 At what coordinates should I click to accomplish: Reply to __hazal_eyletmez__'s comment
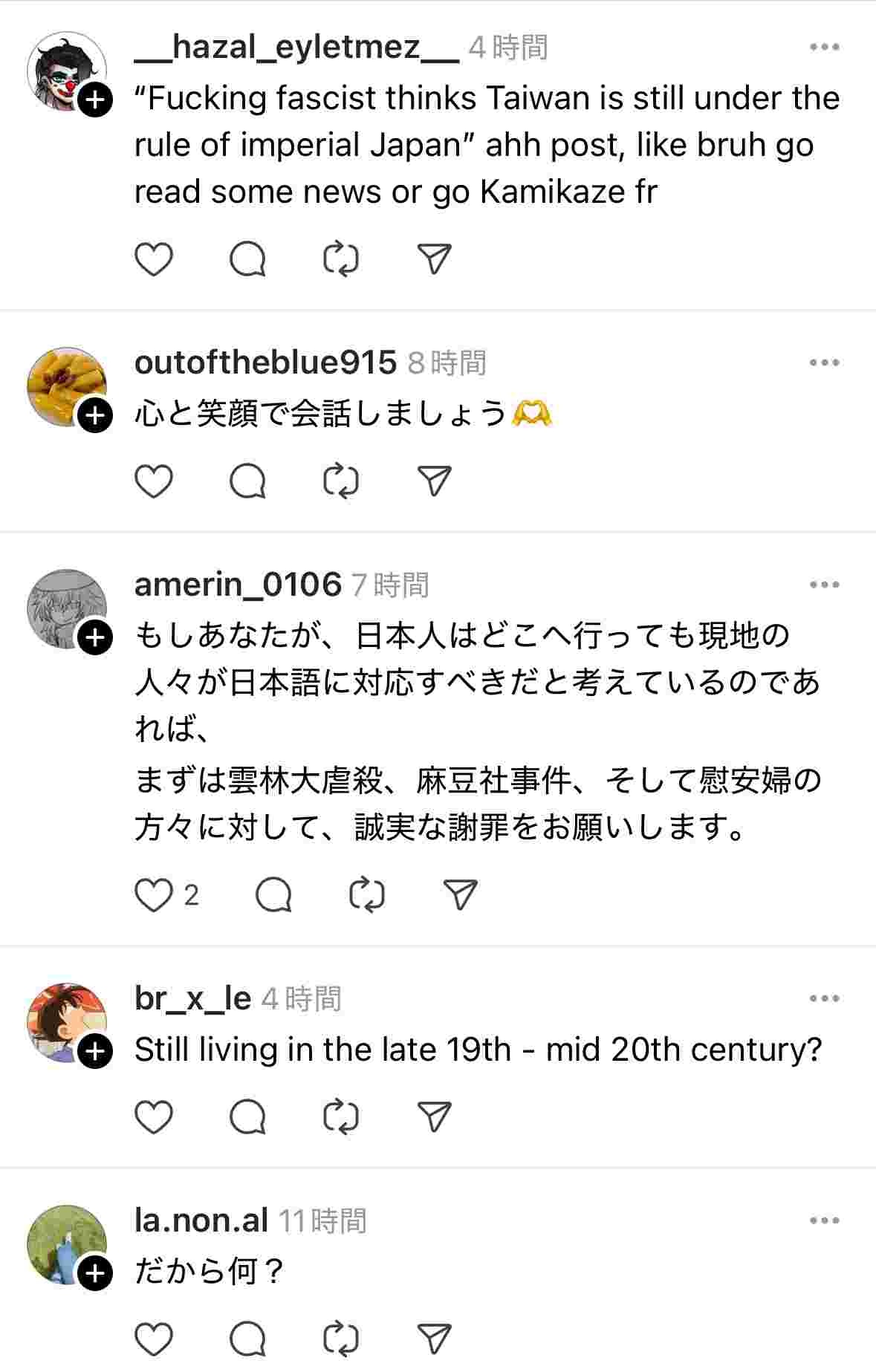point(247,259)
